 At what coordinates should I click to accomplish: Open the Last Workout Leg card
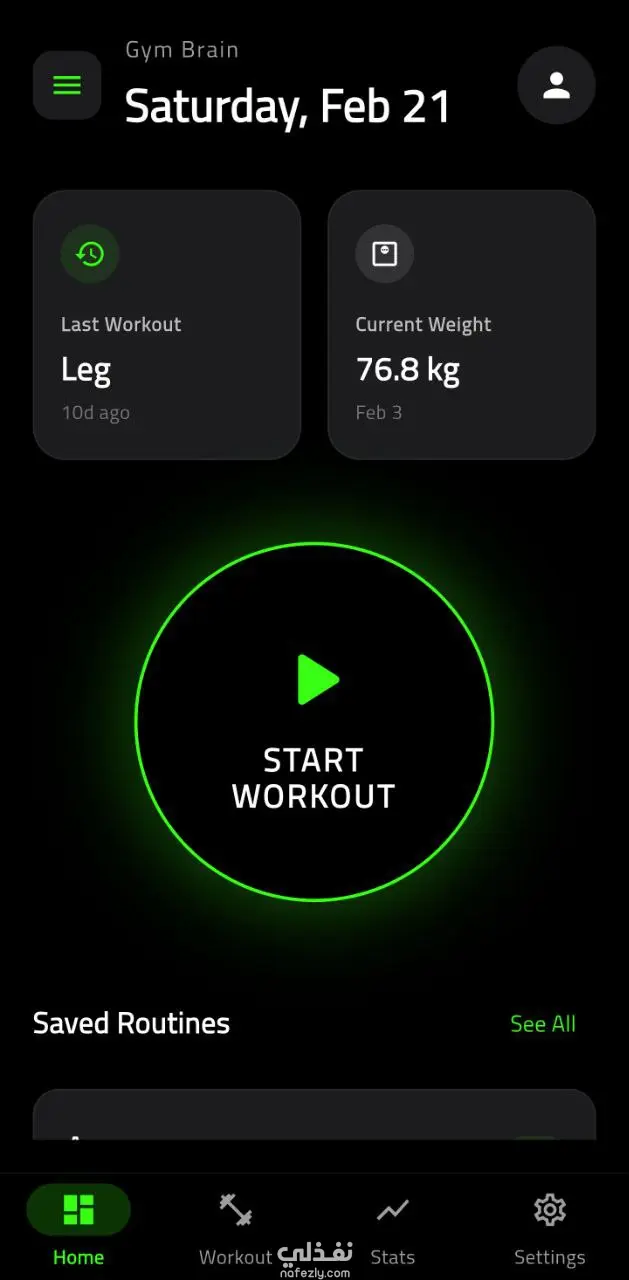pyautogui.click(x=167, y=325)
